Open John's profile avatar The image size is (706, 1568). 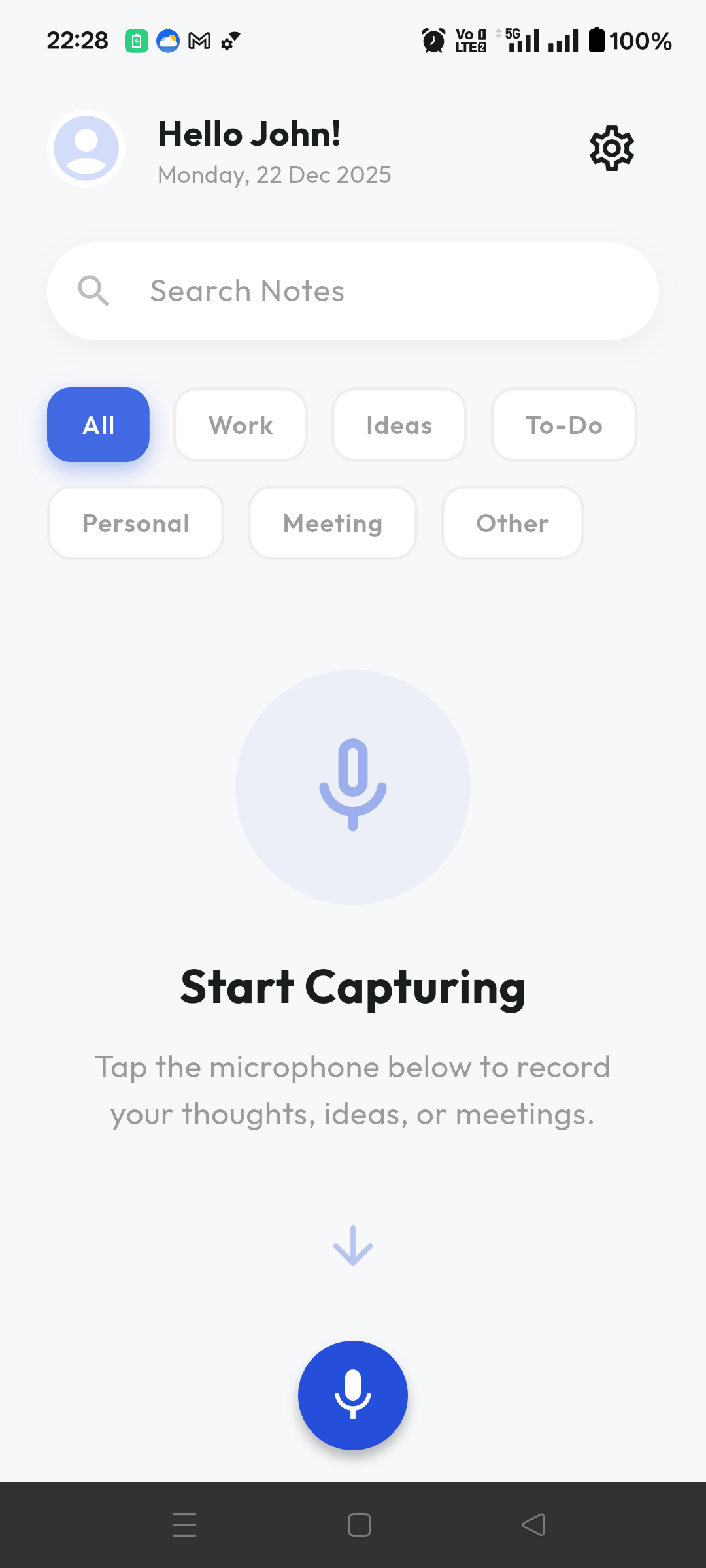pyautogui.click(x=86, y=148)
